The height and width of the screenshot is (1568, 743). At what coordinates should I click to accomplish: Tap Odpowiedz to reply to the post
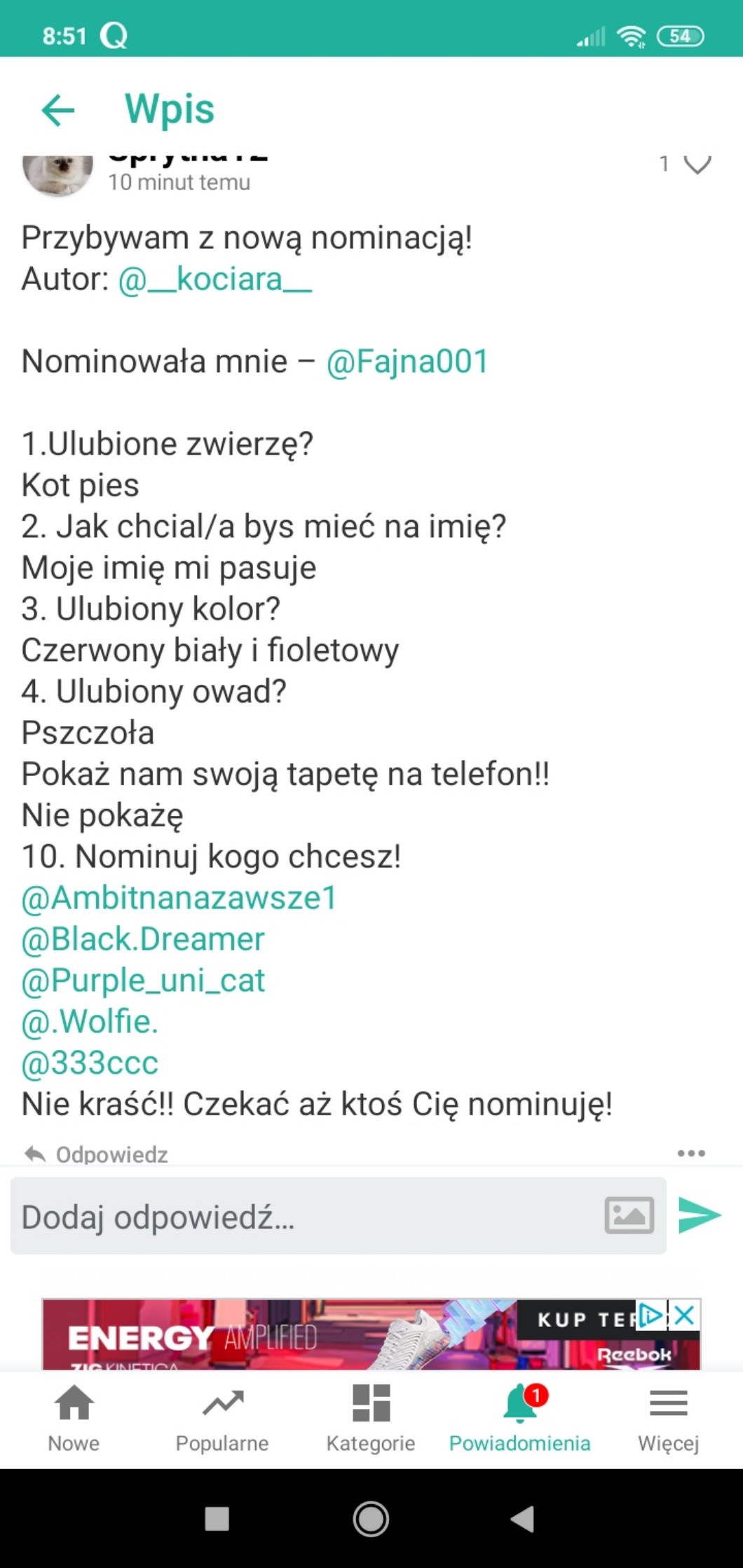click(97, 1154)
